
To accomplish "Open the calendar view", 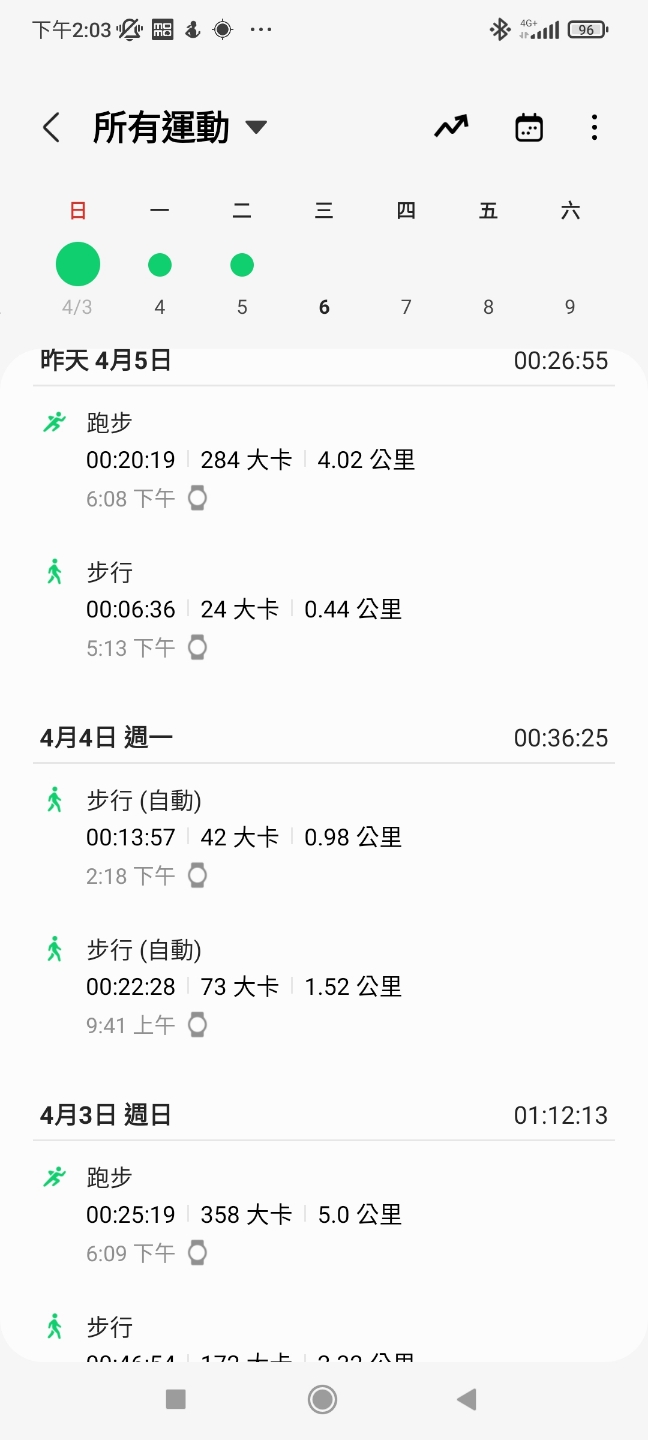I will [x=529, y=128].
